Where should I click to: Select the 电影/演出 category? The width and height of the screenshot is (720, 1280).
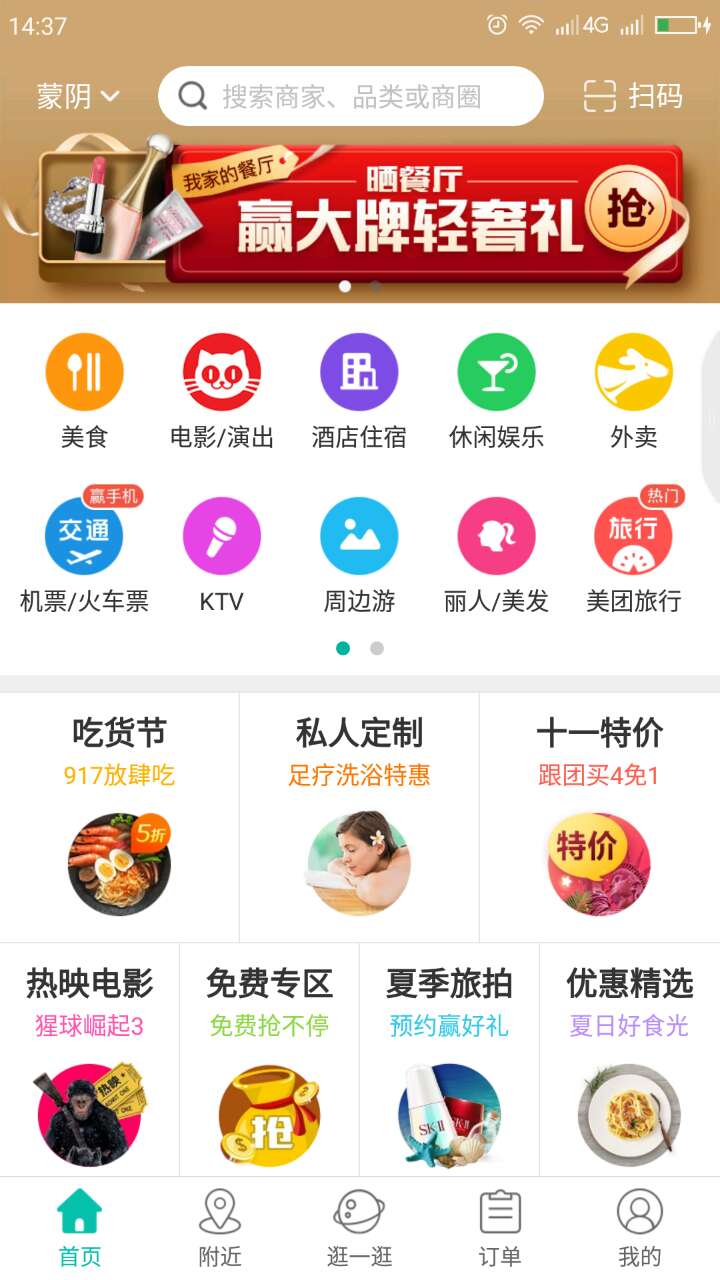(222, 391)
